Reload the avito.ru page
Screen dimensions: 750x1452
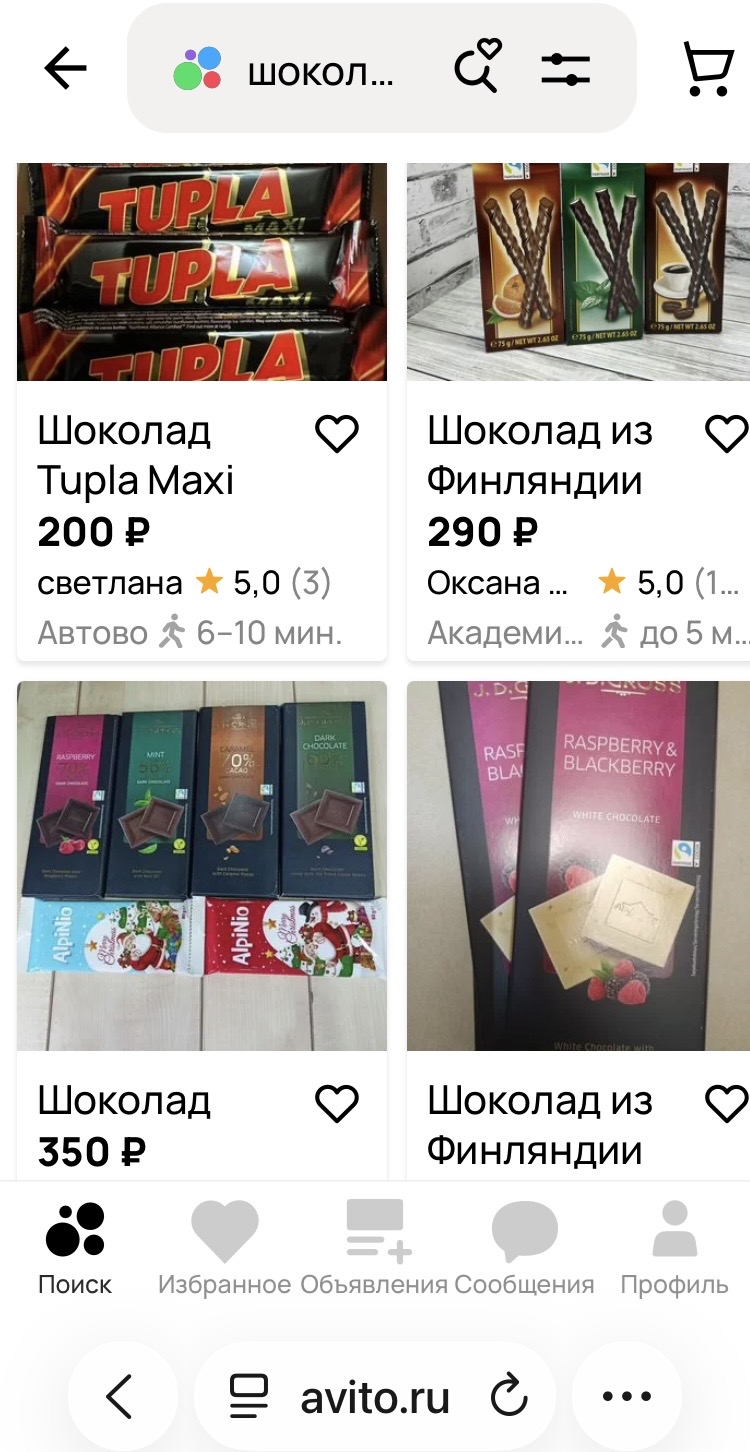pos(509,1397)
